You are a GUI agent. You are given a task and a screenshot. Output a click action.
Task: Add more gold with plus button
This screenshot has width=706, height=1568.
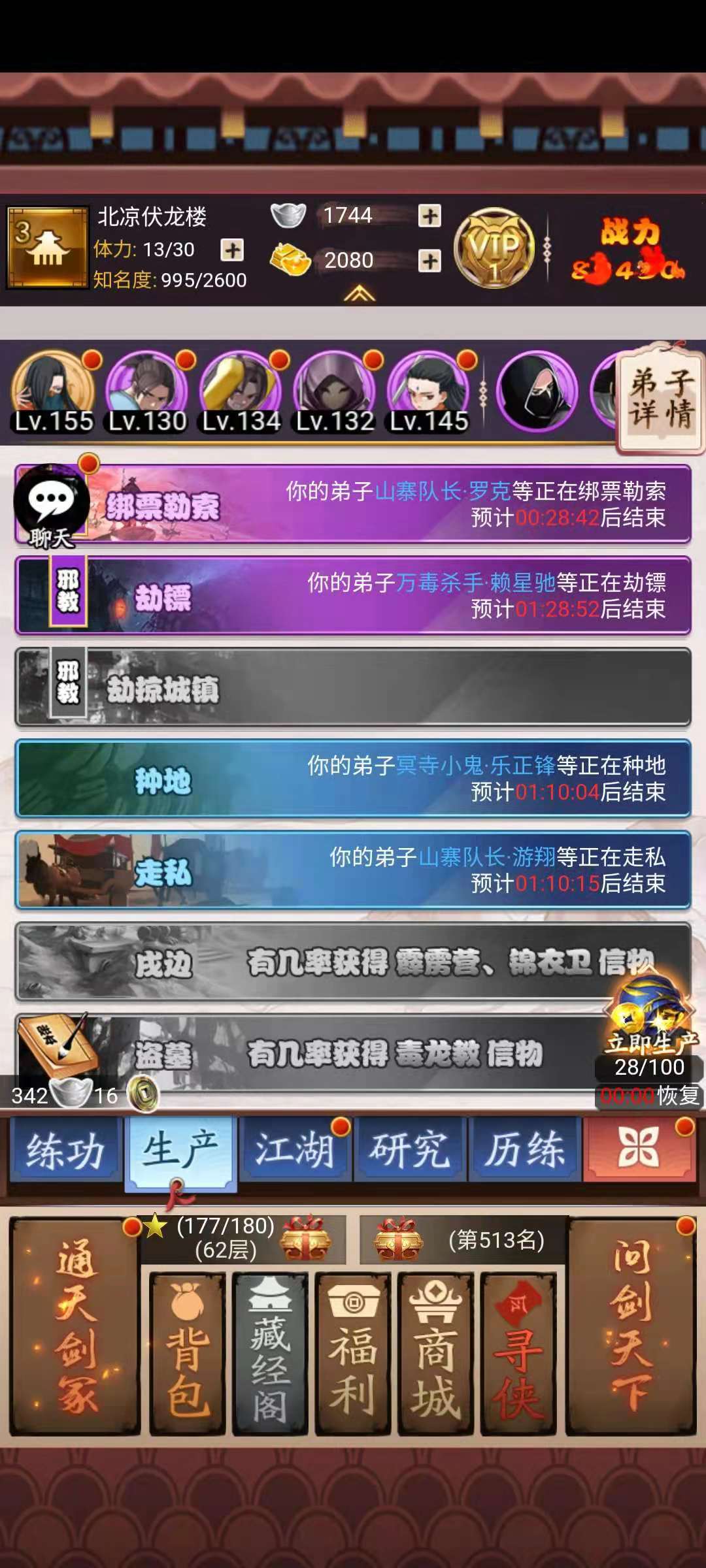pyautogui.click(x=429, y=261)
